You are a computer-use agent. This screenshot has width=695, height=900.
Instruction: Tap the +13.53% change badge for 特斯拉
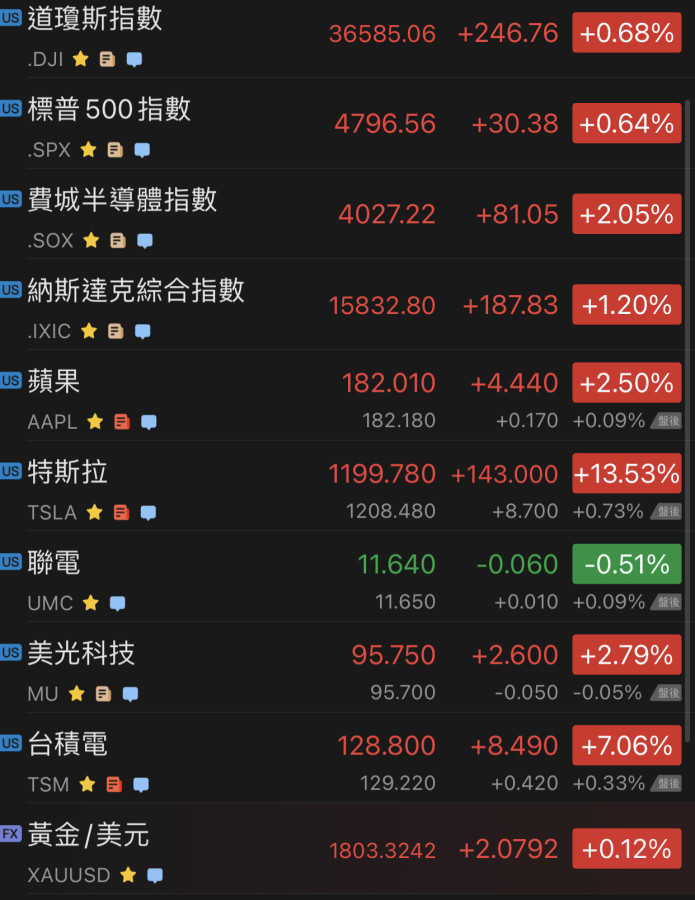626,473
